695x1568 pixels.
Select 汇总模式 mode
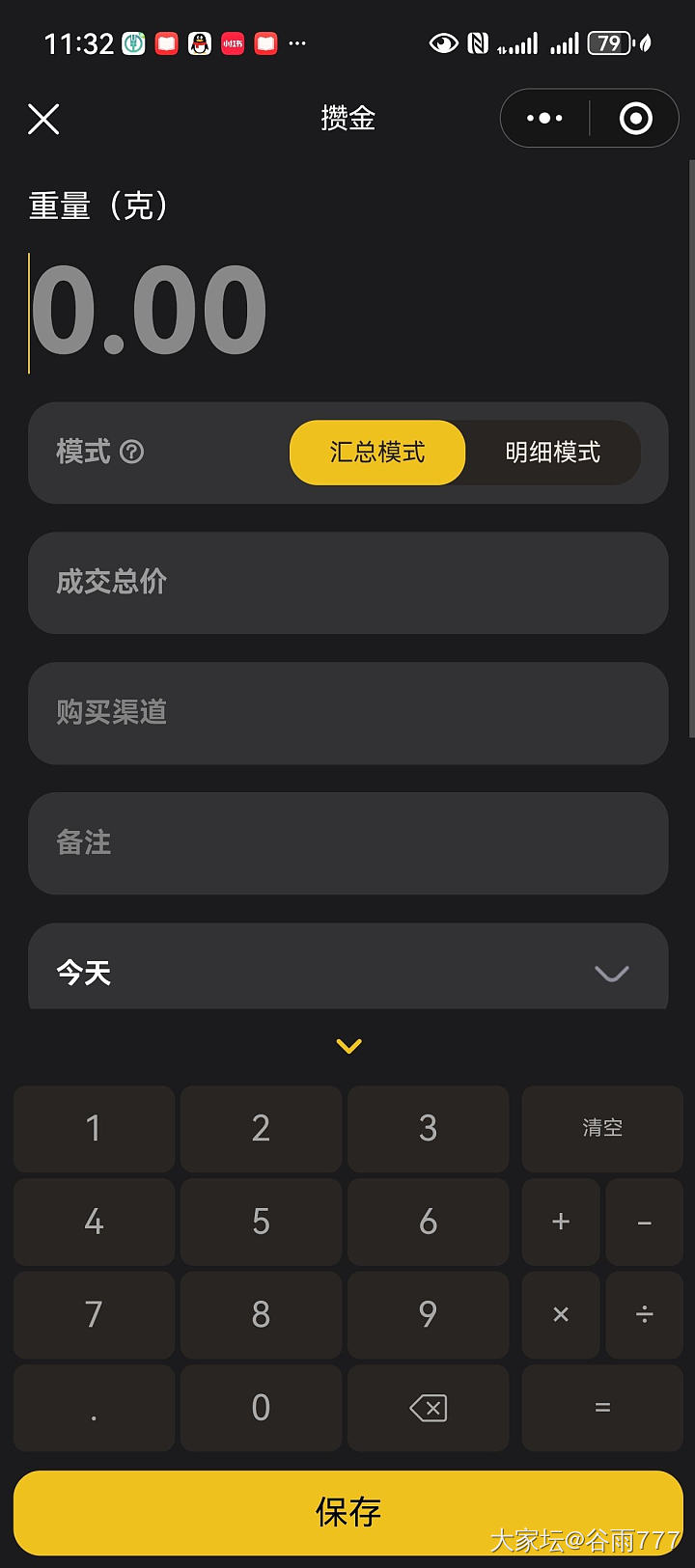[x=377, y=453]
